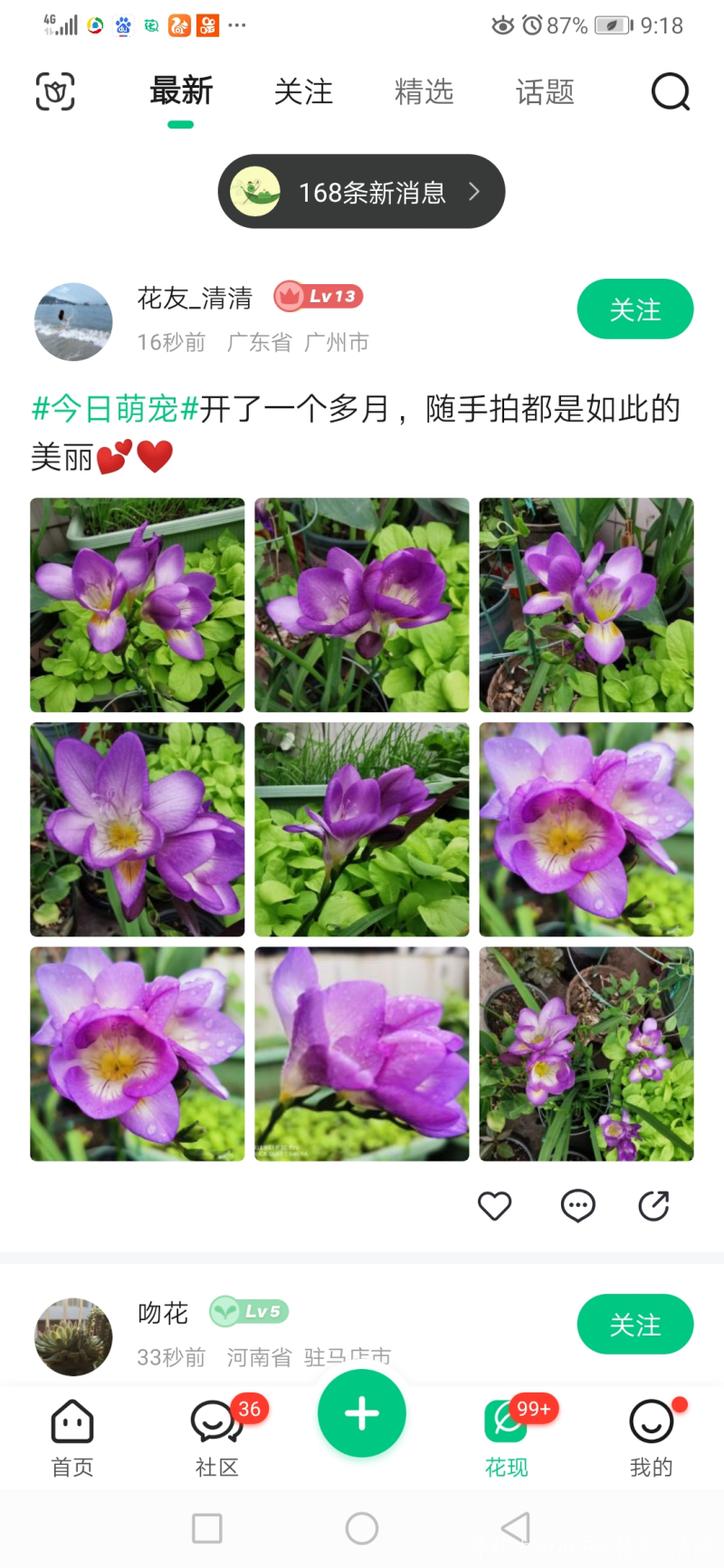Viewport: 724px width, 1568px height.
Task: Share 花友_清清's post
Action: click(653, 1205)
